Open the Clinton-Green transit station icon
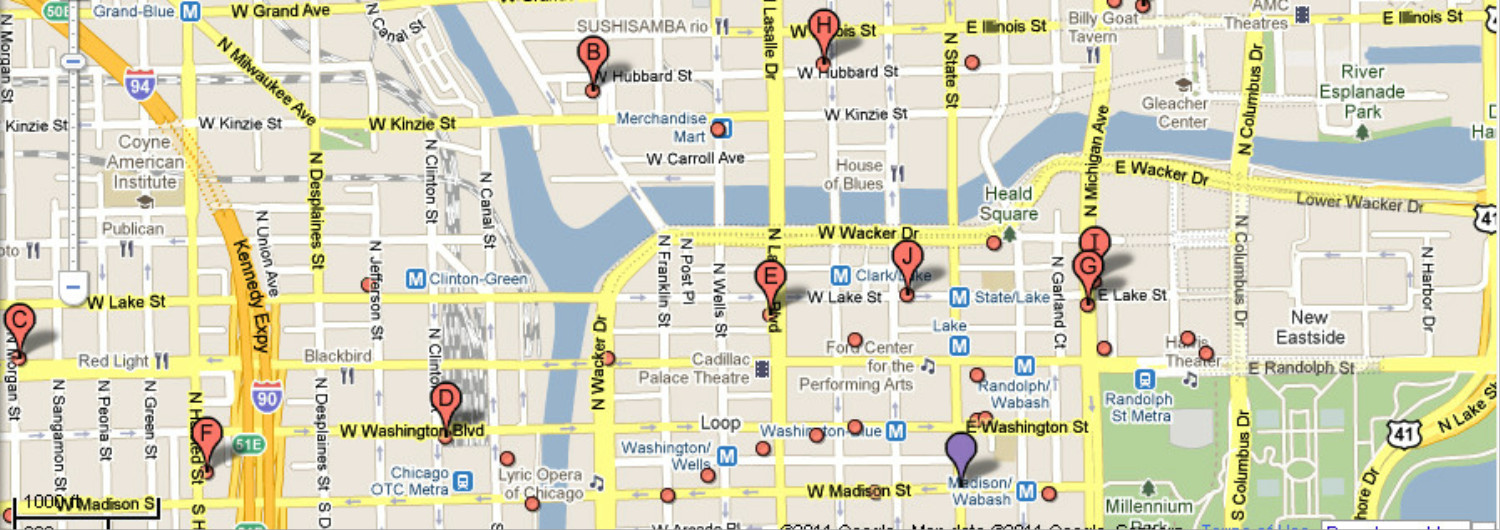 point(419,279)
